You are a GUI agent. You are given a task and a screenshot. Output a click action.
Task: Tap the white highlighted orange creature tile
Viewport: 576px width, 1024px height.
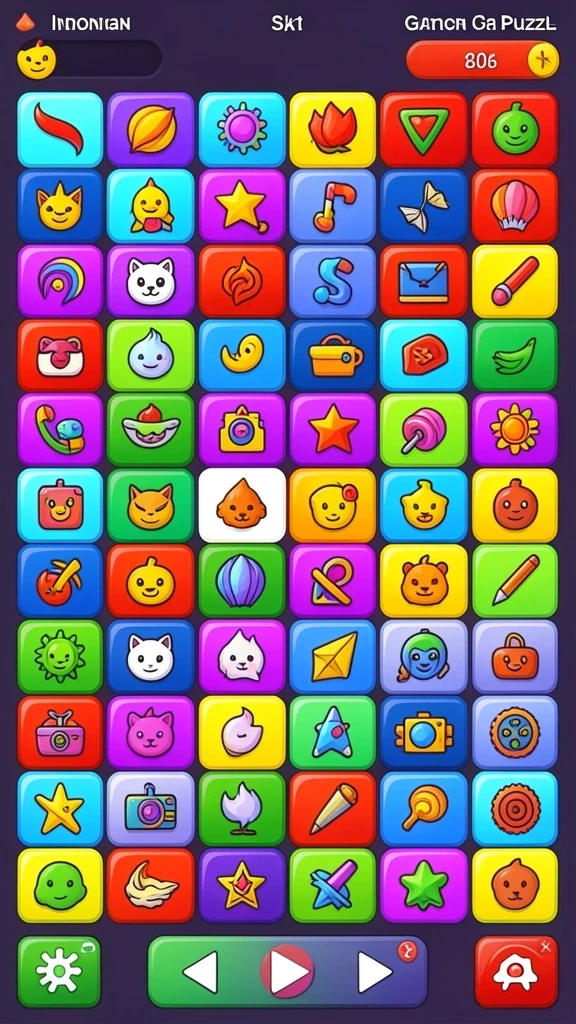point(242,505)
